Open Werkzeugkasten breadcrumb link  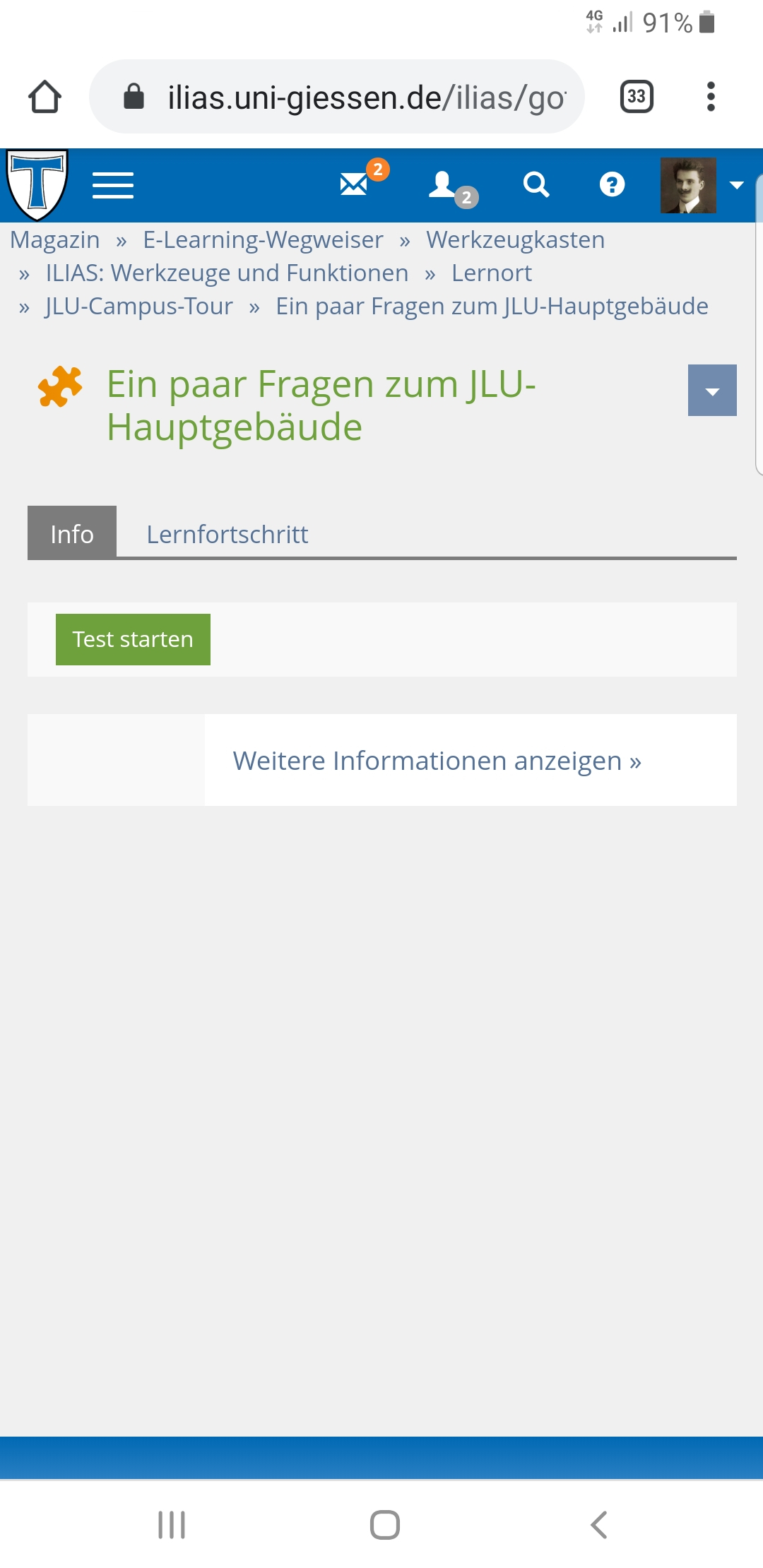tap(515, 240)
